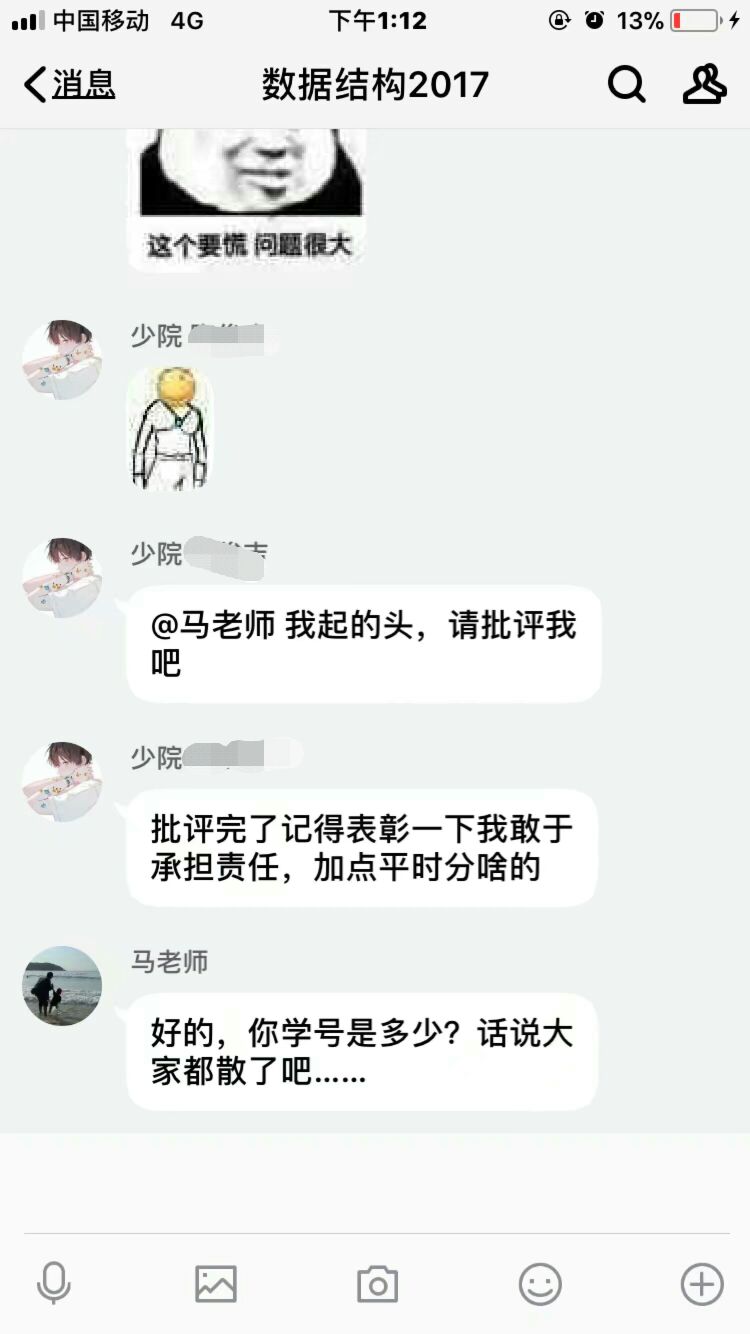Open the emoji sticker panel
The height and width of the screenshot is (1334, 750).
pyautogui.click(x=540, y=1284)
